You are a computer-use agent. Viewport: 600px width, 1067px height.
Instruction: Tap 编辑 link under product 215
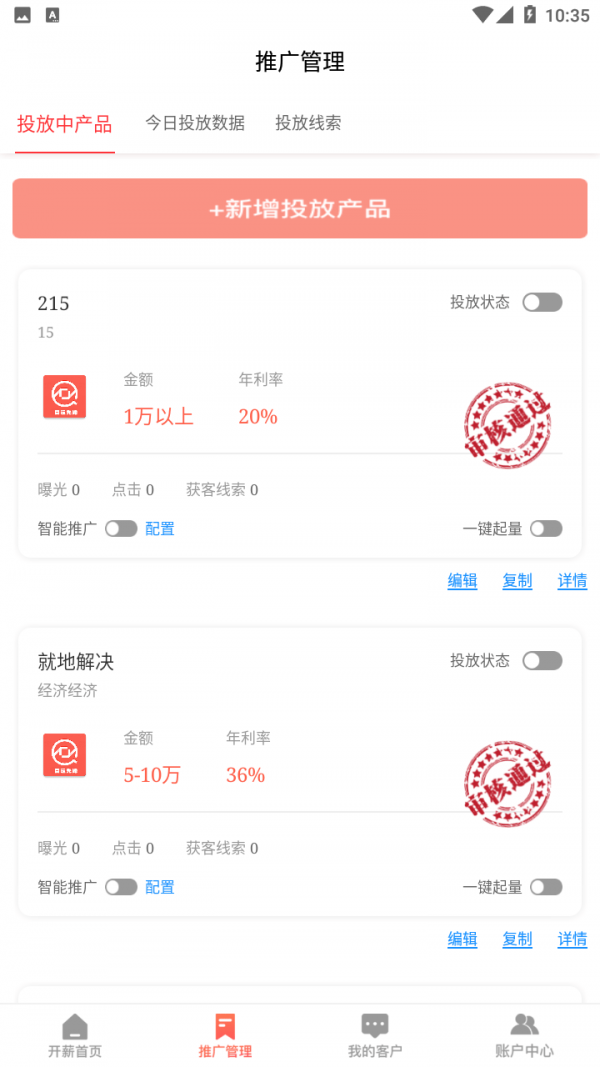click(x=462, y=581)
